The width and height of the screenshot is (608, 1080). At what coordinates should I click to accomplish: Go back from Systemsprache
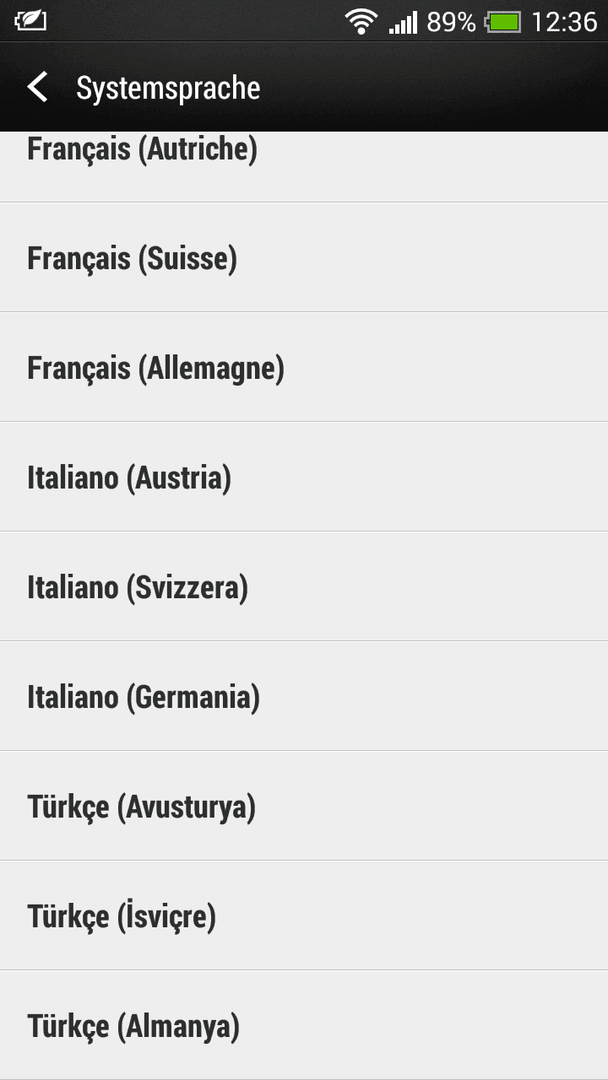(37, 88)
